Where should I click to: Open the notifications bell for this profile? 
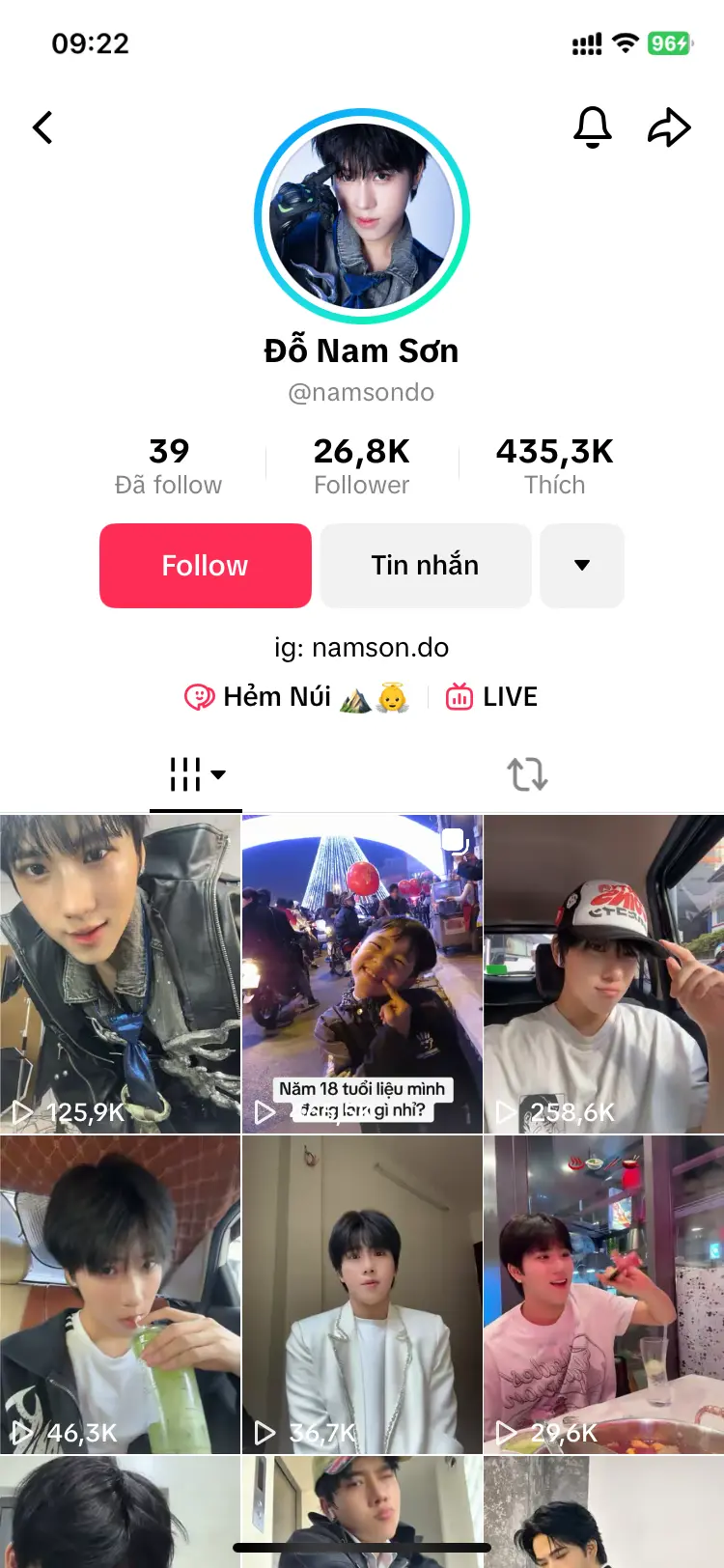[593, 127]
